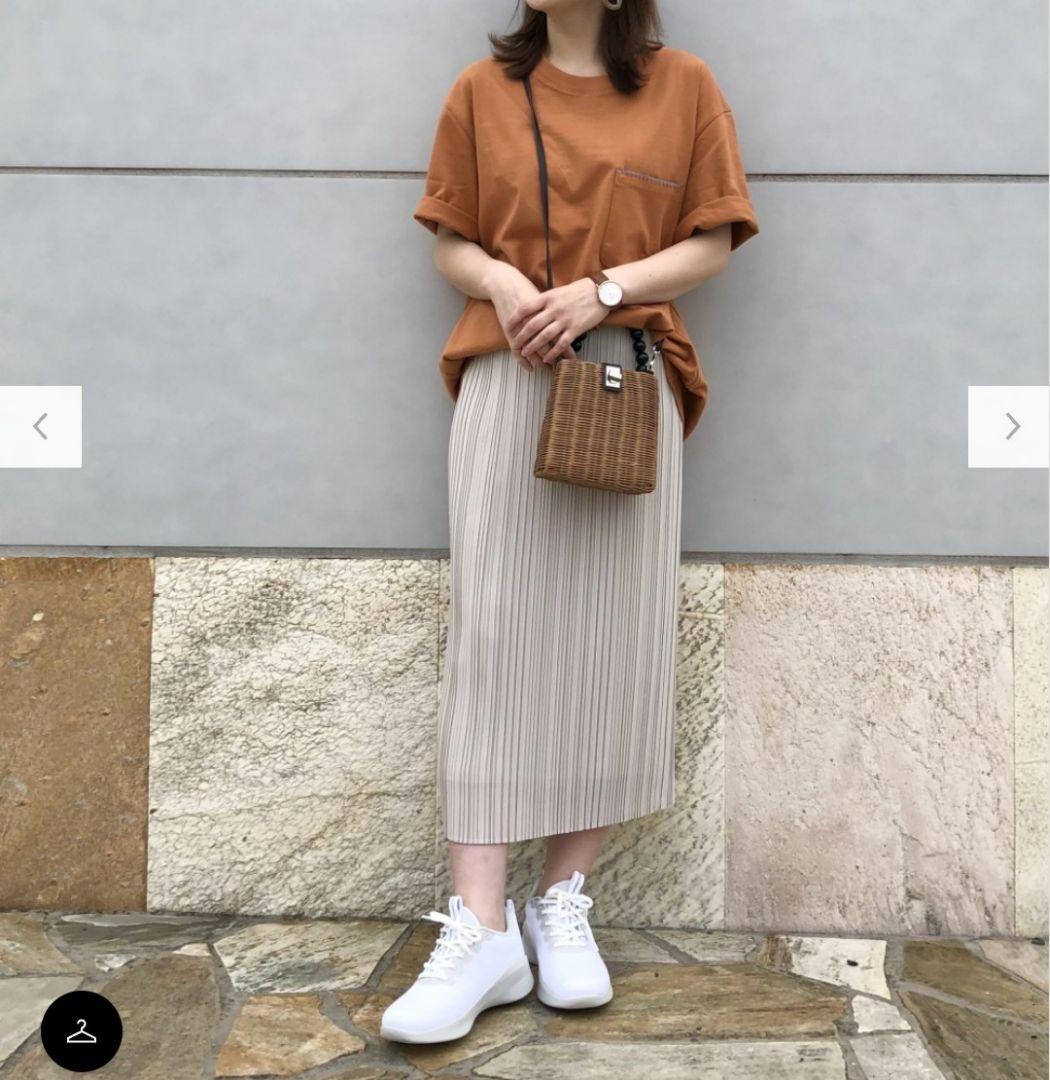Go to the next photo
This screenshot has width=1050, height=1080.
1009,427
